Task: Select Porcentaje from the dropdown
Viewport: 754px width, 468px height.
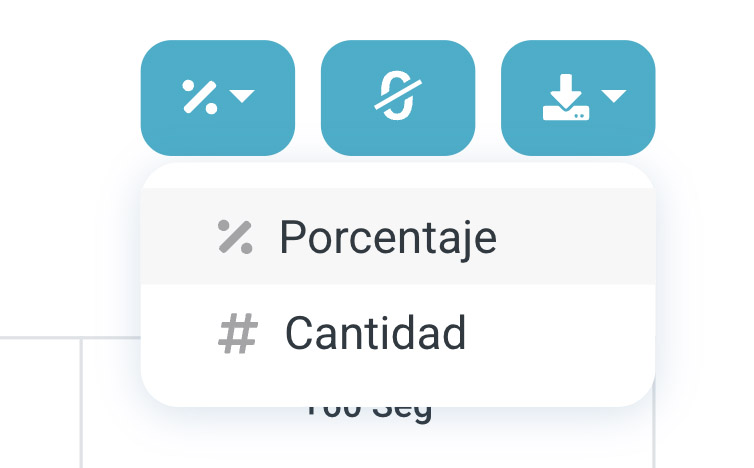Action: click(x=388, y=237)
